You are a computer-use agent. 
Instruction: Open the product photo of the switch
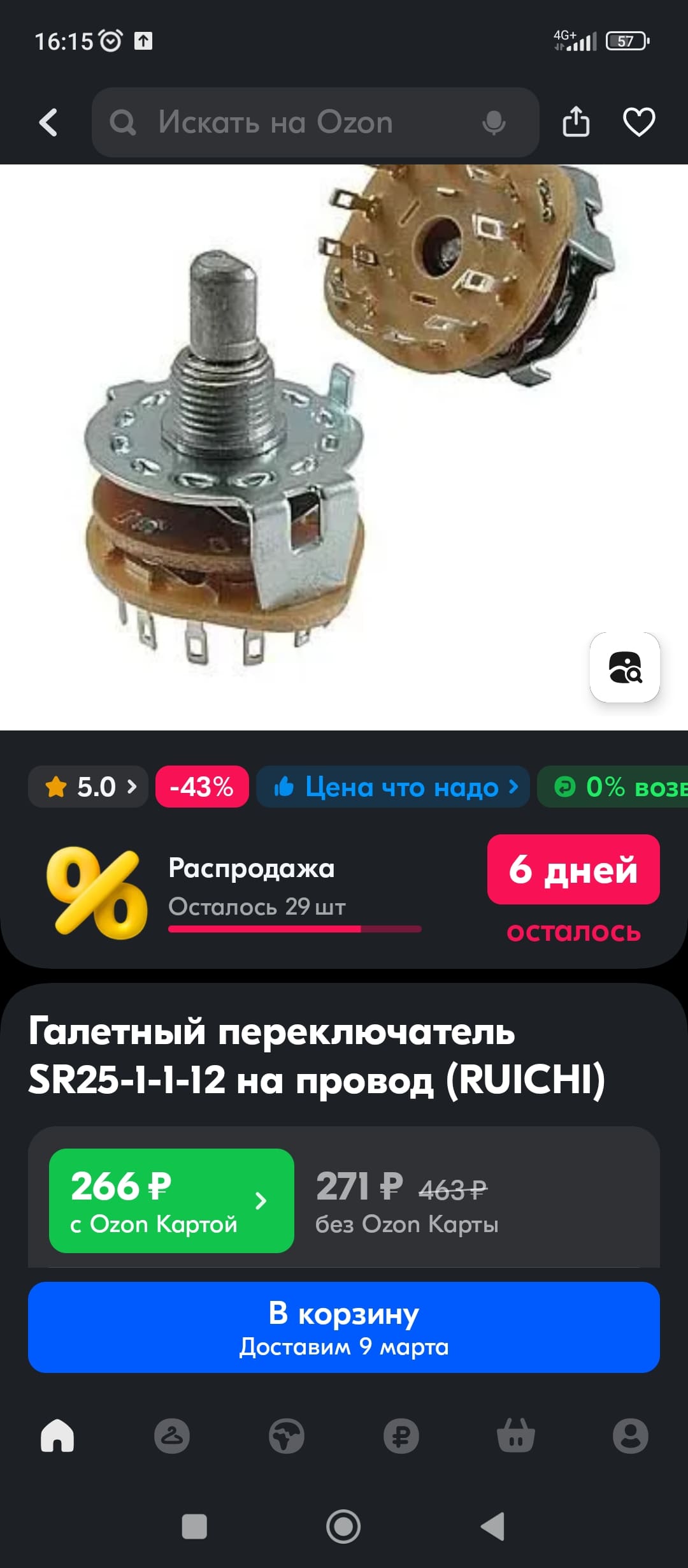(287, 446)
